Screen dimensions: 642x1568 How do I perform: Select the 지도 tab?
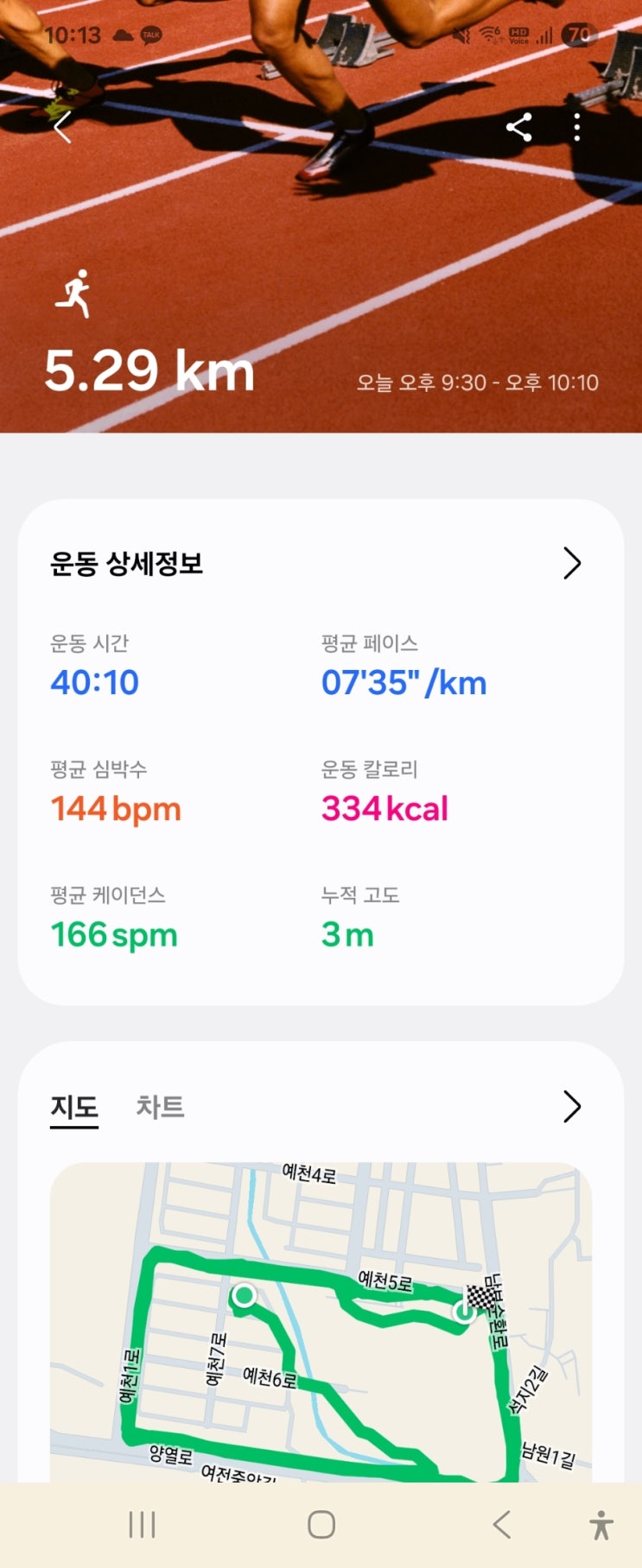click(x=74, y=1107)
